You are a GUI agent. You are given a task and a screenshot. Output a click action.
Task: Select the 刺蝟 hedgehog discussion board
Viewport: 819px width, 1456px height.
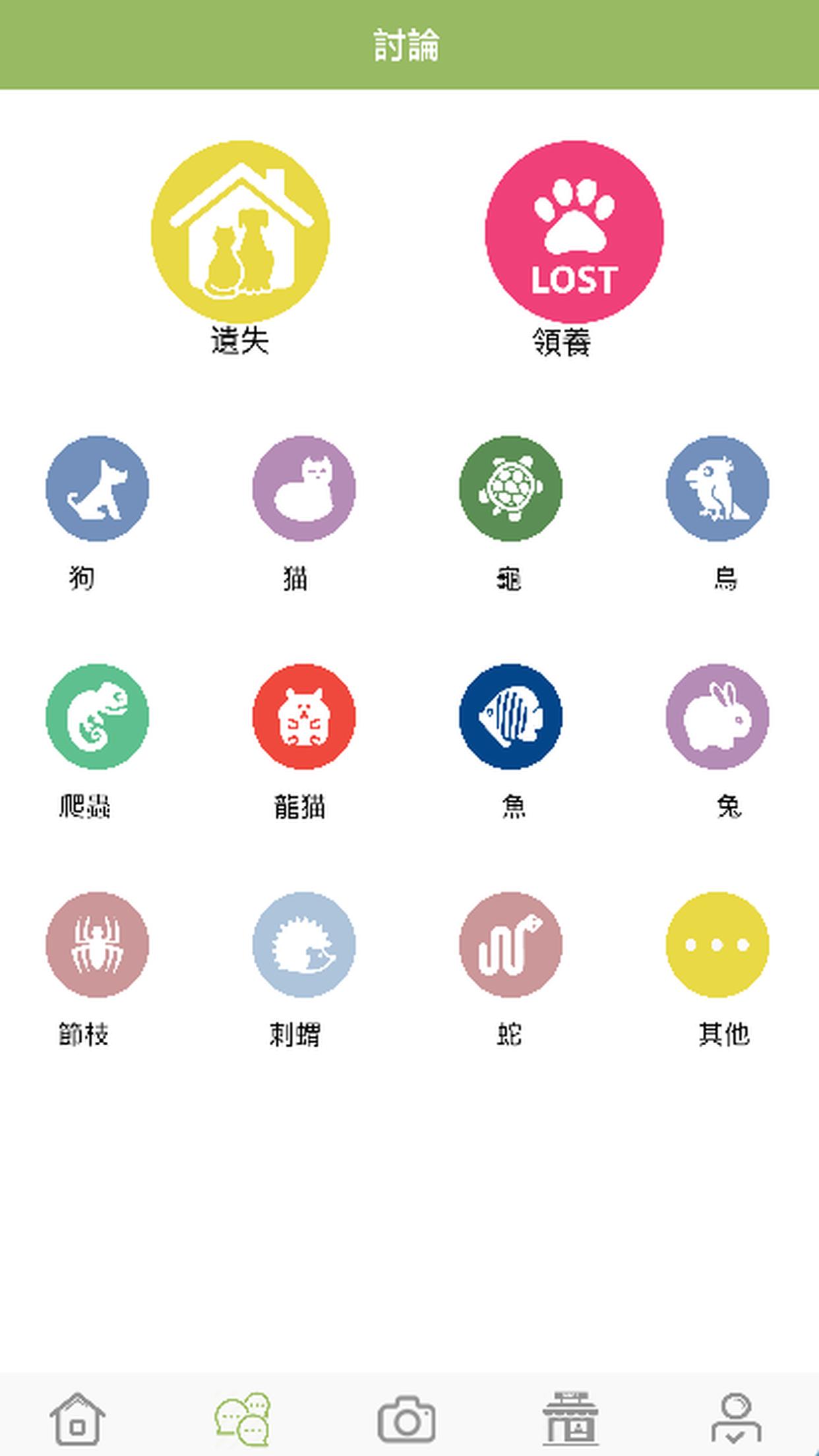pyautogui.click(x=304, y=945)
